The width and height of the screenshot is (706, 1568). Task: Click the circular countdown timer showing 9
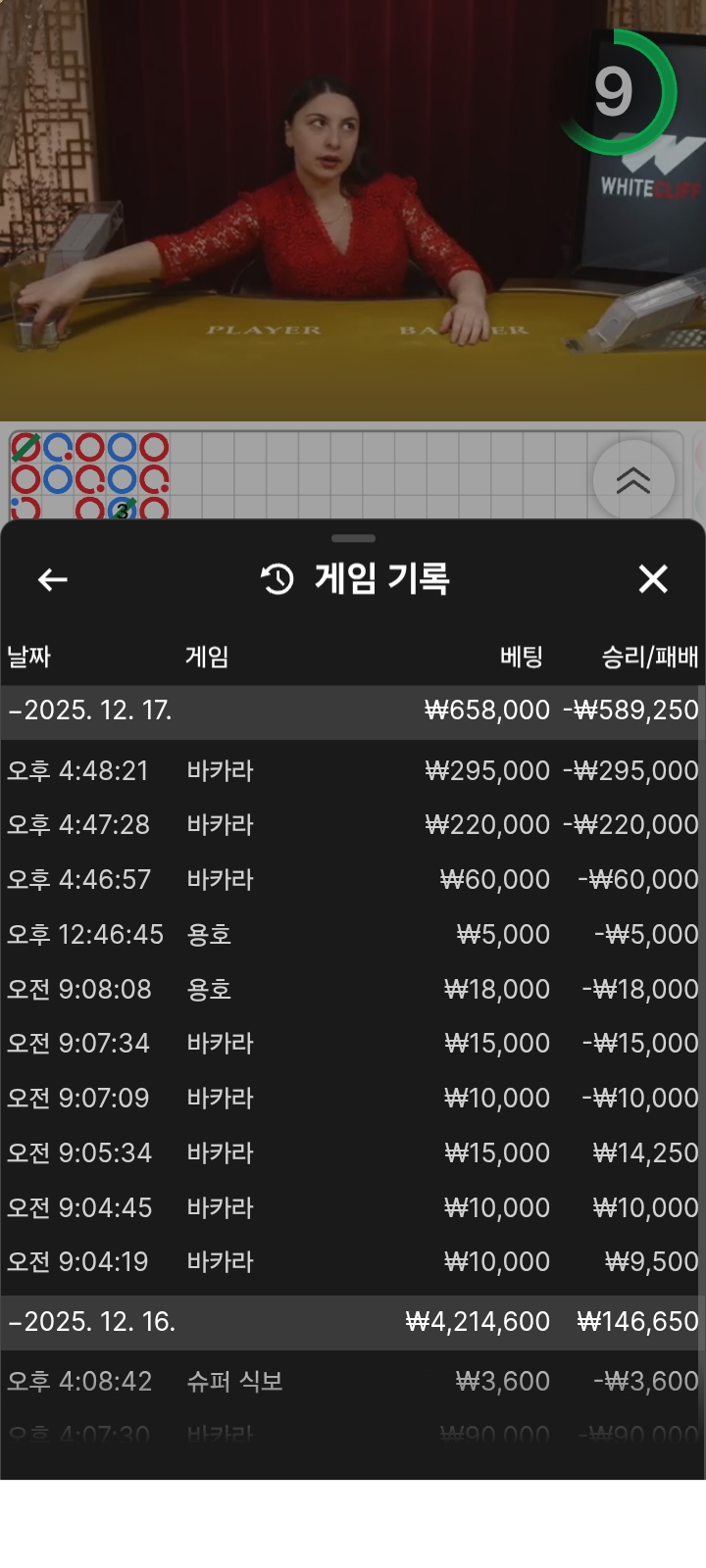[614, 91]
